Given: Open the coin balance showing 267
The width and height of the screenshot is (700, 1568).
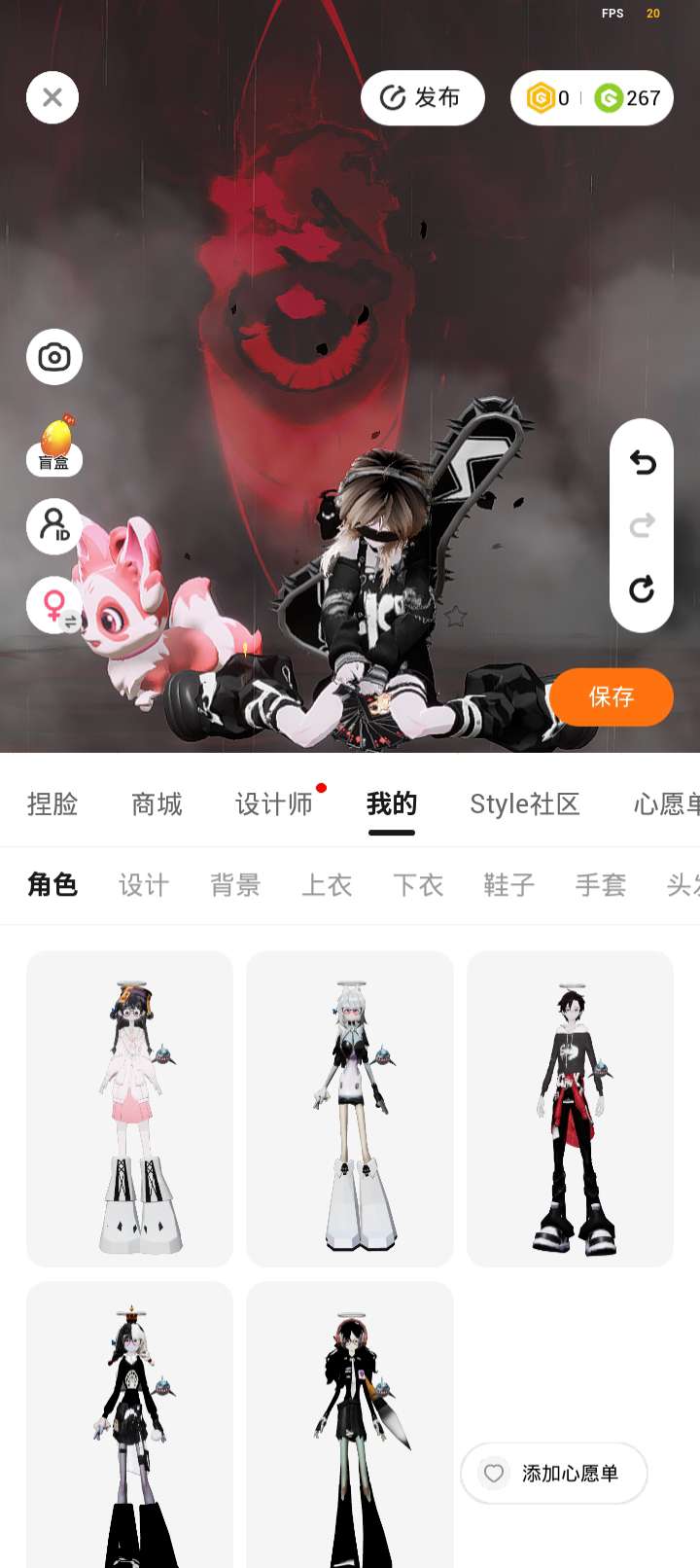Looking at the screenshot, I should click(x=629, y=98).
